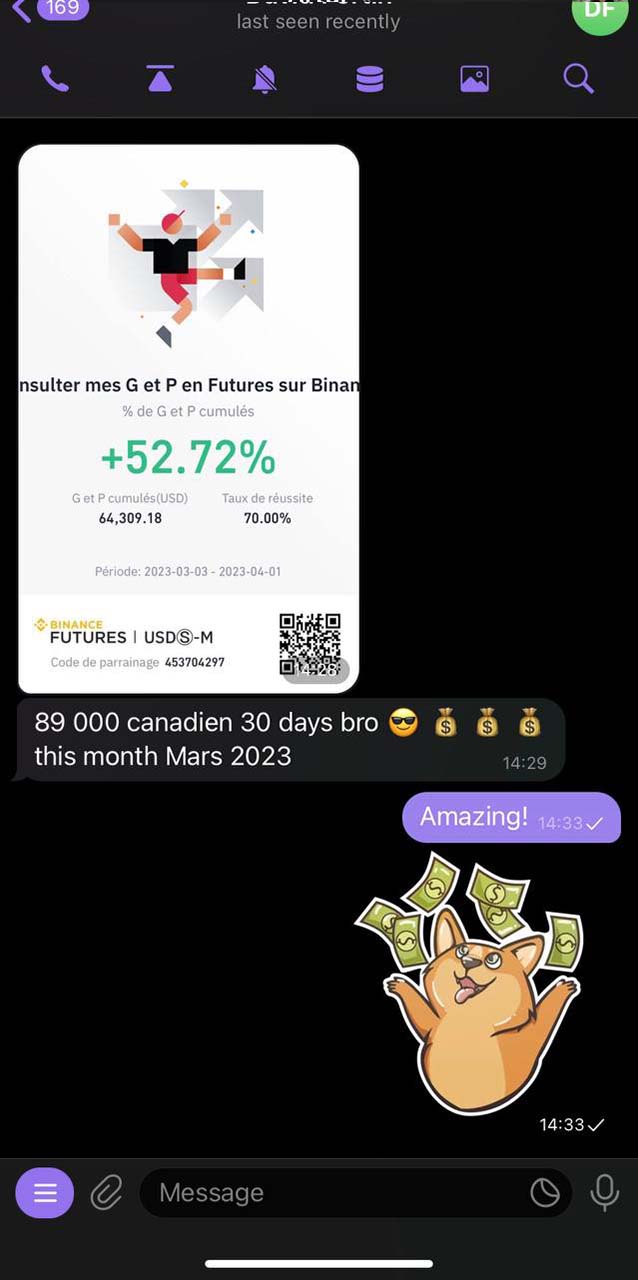This screenshot has height=1280, width=638.
Task: Open the purple menu button
Action: coord(44,1192)
